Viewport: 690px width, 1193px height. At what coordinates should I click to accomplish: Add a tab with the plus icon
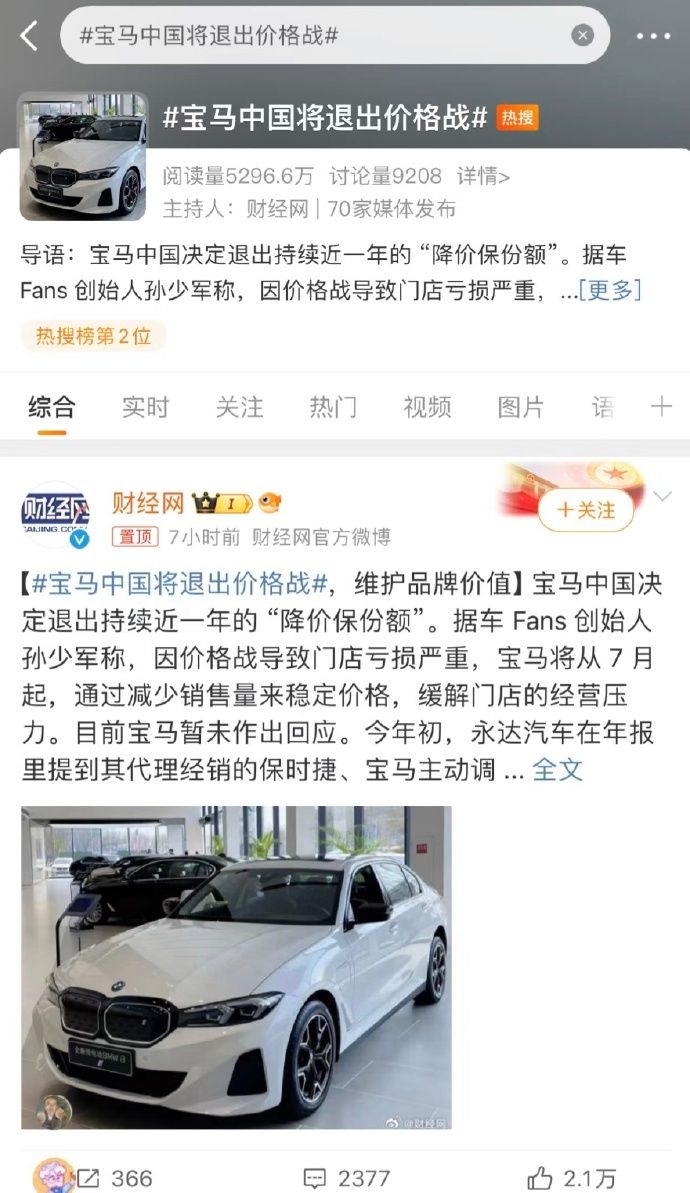(661, 406)
